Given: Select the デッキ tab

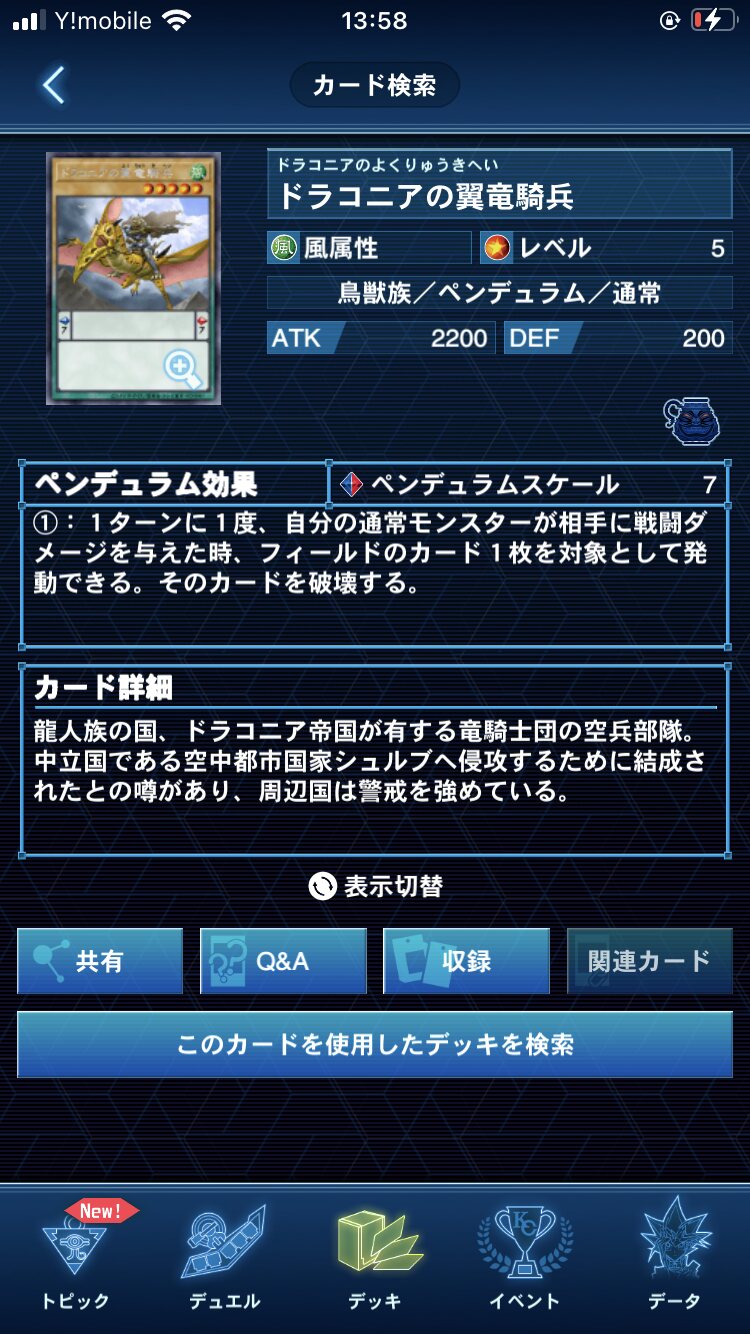Looking at the screenshot, I should coord(375,1256).
